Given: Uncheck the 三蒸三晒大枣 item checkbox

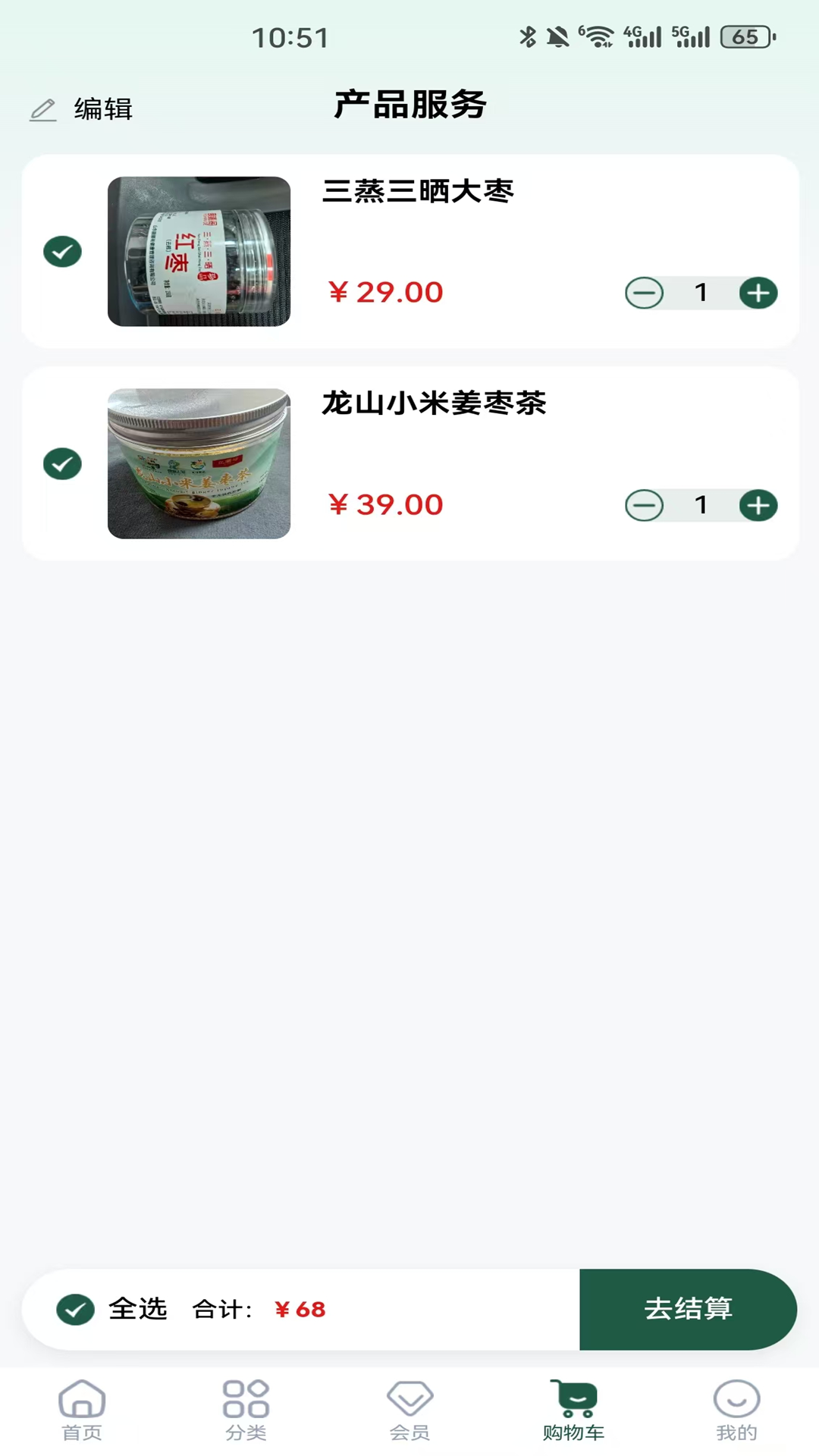Looking at the screenshot, I should pos(62,251).
